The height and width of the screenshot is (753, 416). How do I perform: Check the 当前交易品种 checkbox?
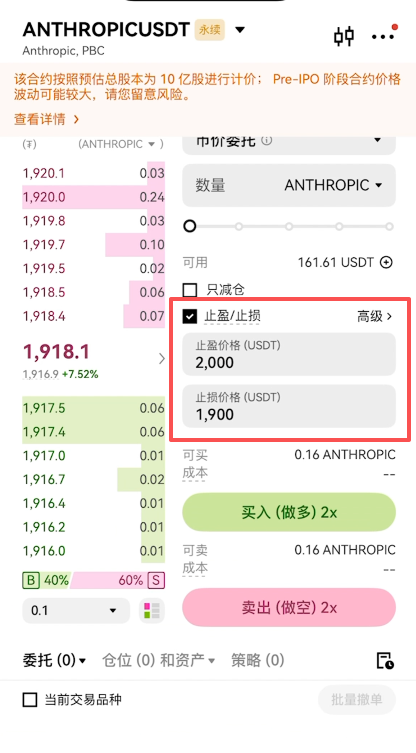pyautogui.click(x=30, y=700)
